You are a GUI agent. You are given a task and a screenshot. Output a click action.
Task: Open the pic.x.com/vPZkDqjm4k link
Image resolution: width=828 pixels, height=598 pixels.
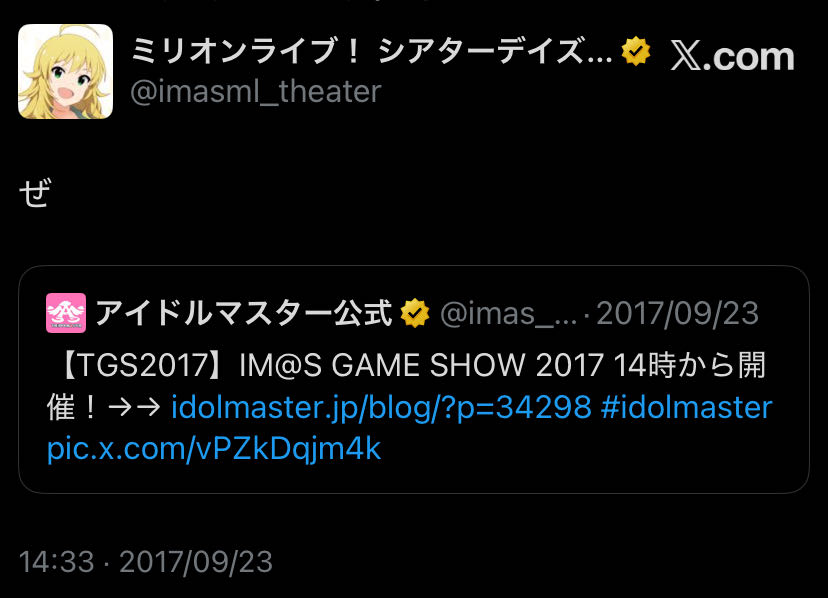pyautogui.click(x=214, y=449)
